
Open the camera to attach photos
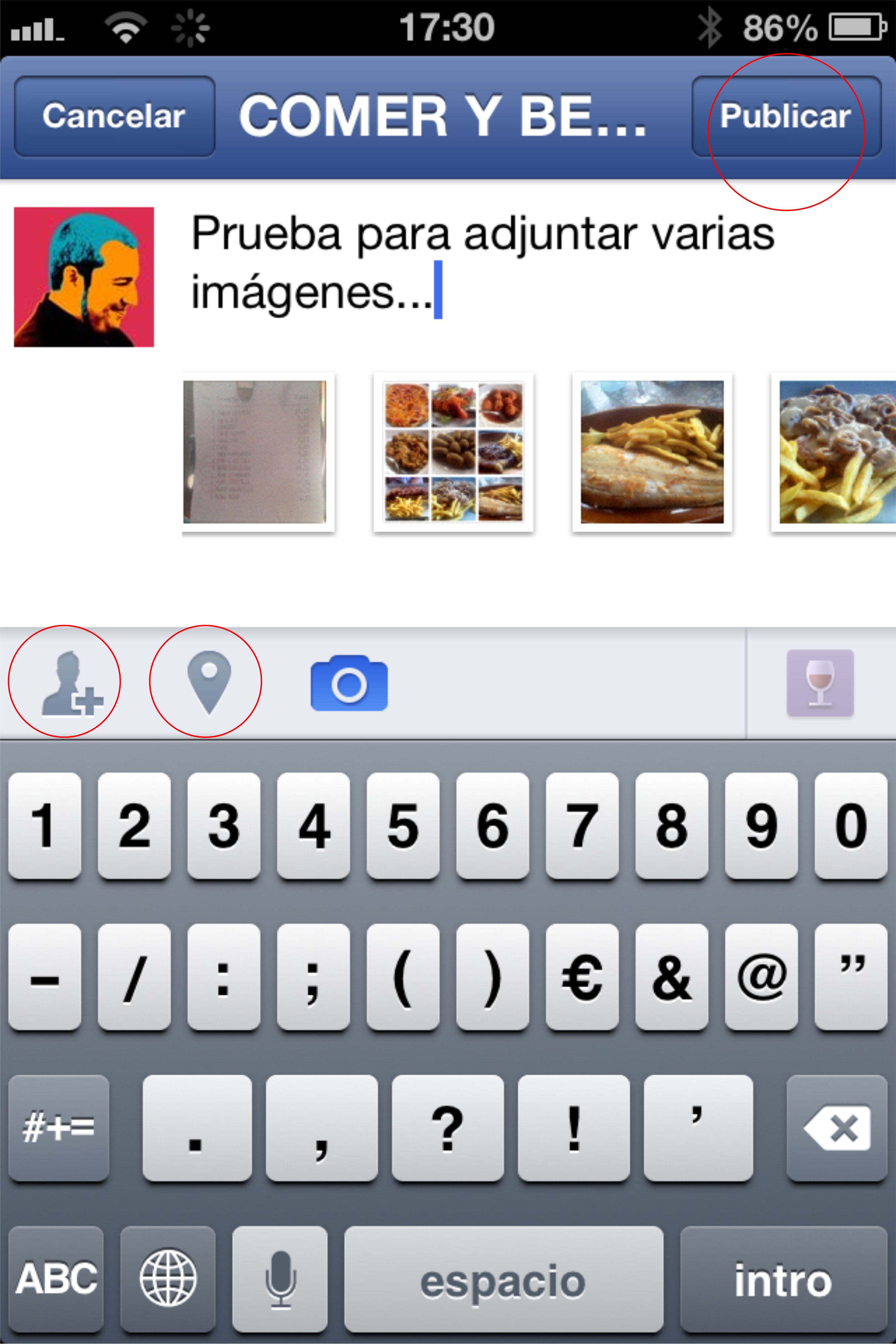coord(349,683)
